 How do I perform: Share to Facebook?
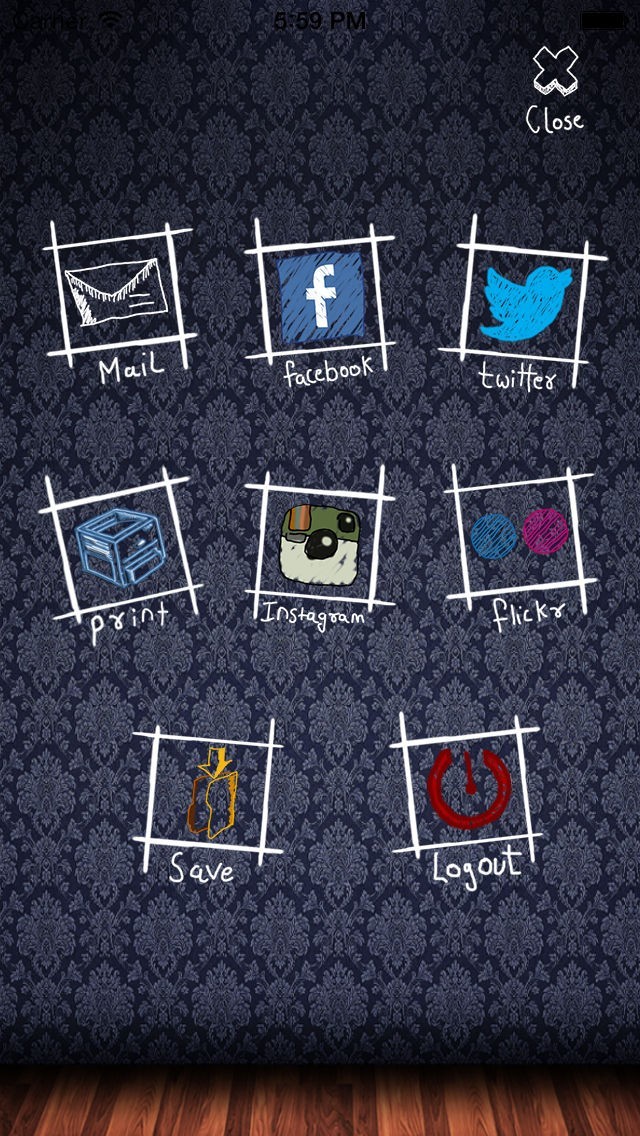tap(320, 298)
